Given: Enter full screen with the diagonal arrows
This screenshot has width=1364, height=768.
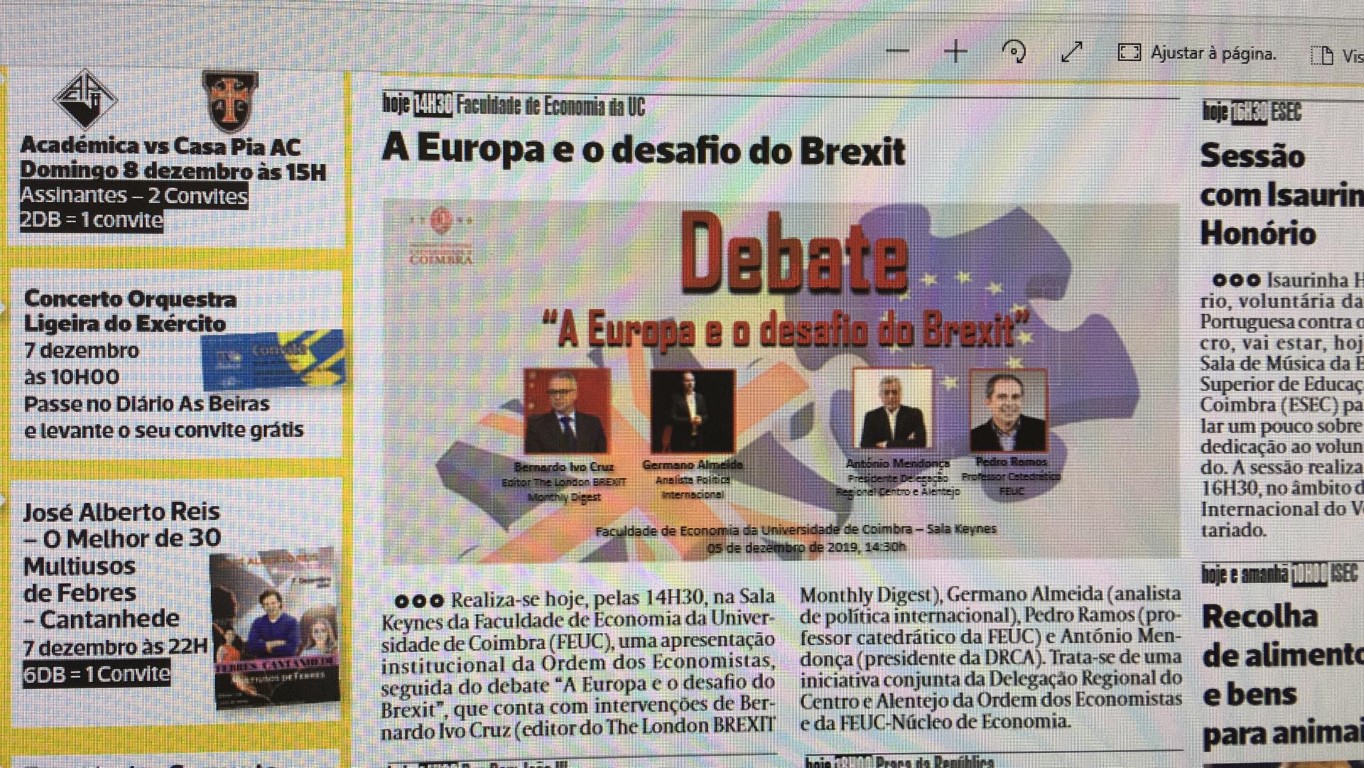Looking at the screenshot, I should (x=1072, y=52).
